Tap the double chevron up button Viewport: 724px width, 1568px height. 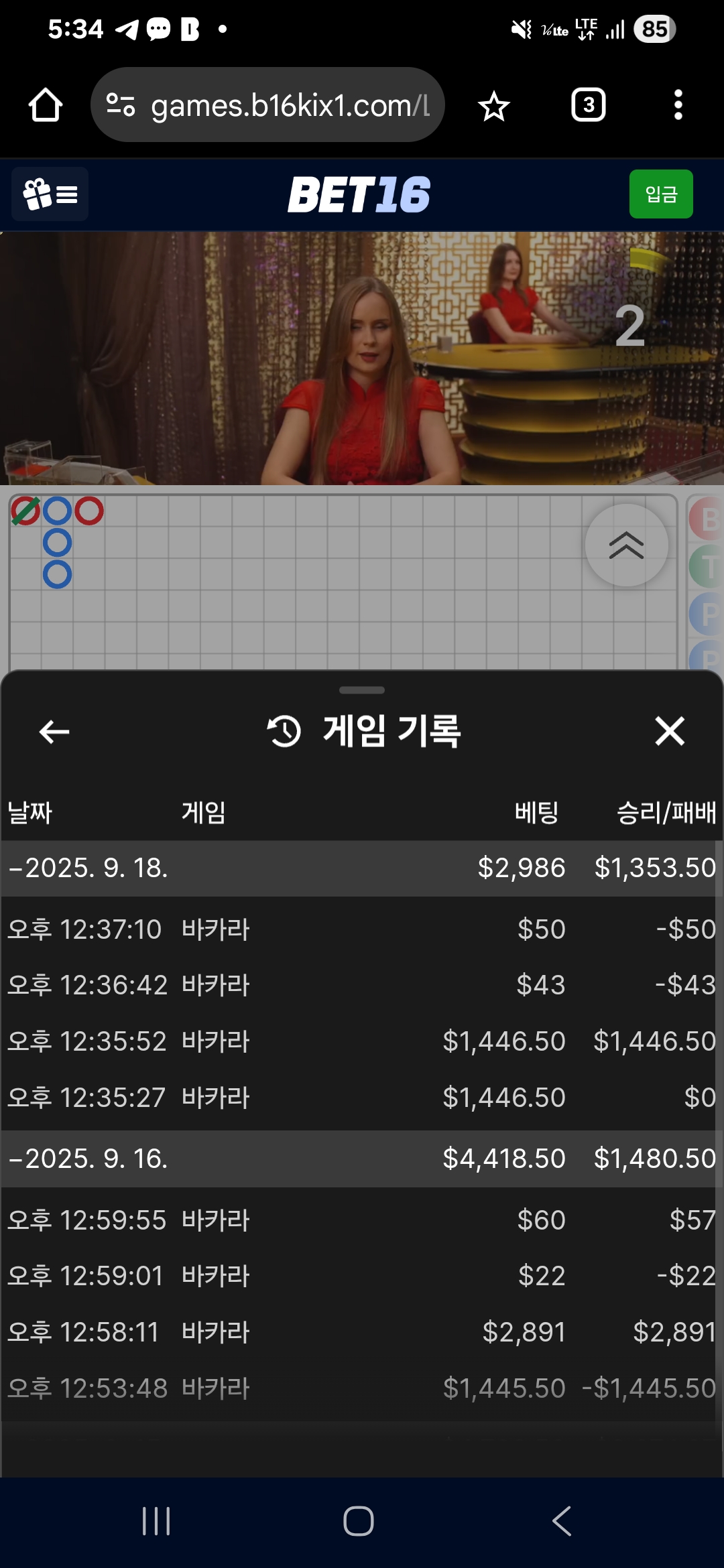(626, 545)
